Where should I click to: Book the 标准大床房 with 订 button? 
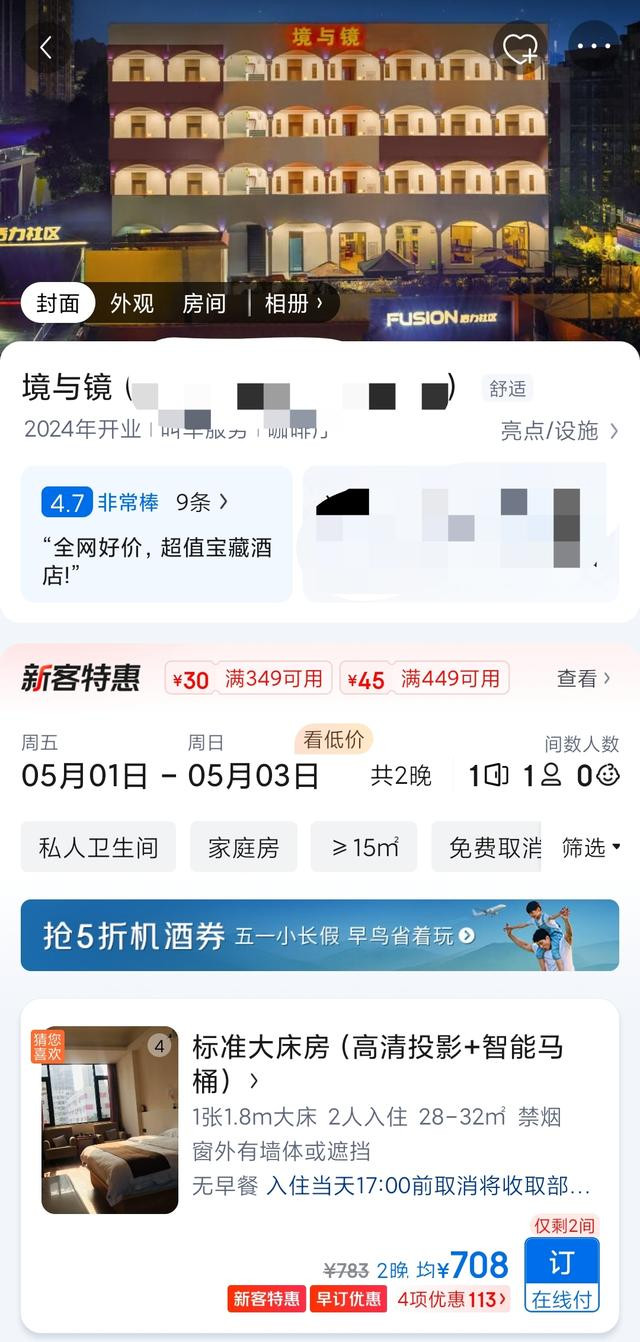coord(561,1274)
